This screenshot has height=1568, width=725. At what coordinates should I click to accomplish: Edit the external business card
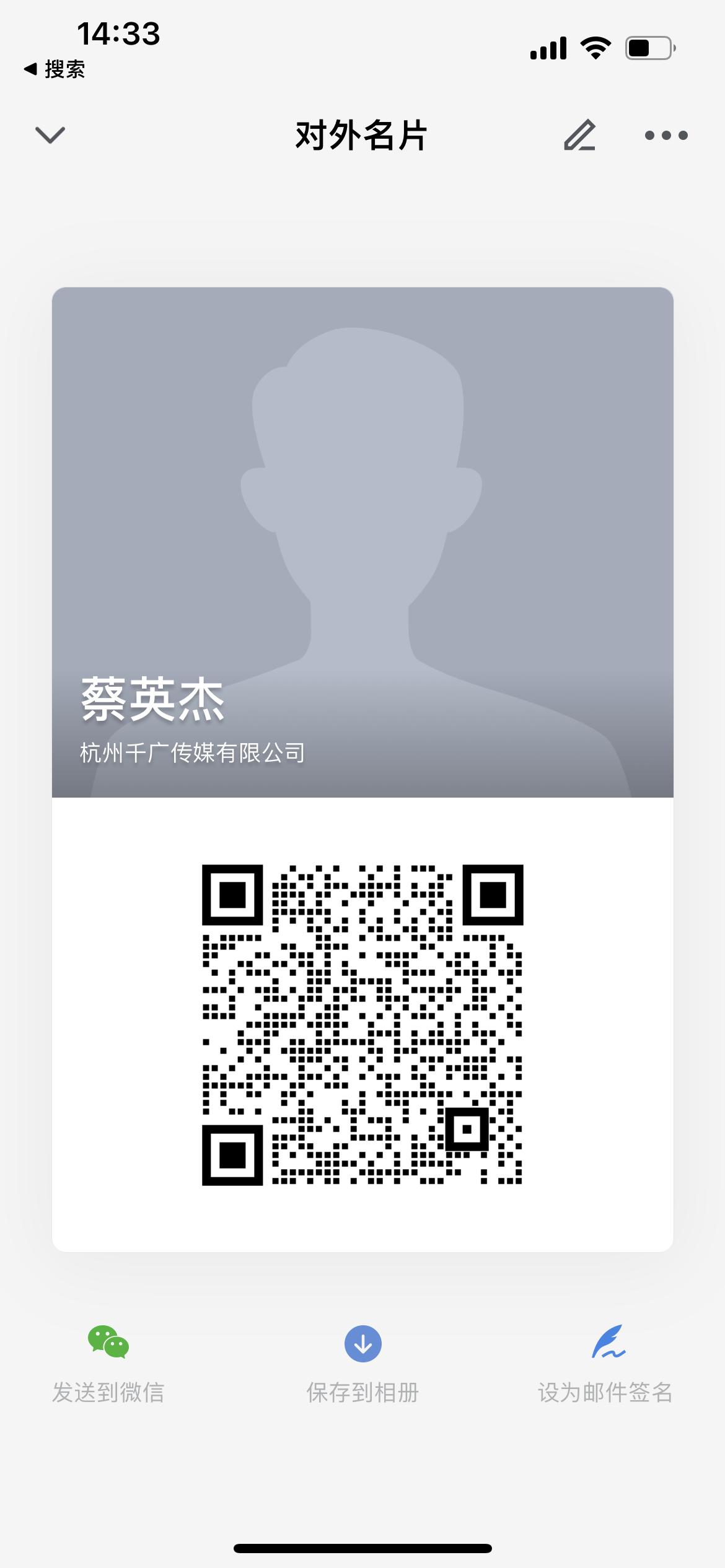pos(579,135)
